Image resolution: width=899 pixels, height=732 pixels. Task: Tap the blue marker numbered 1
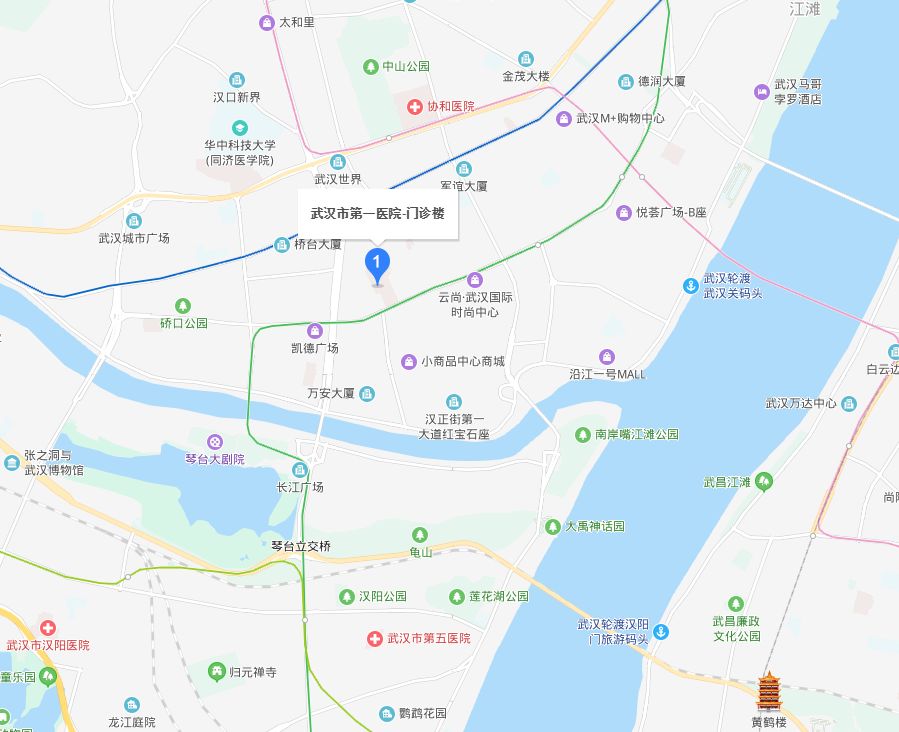[x=377, y=264]
